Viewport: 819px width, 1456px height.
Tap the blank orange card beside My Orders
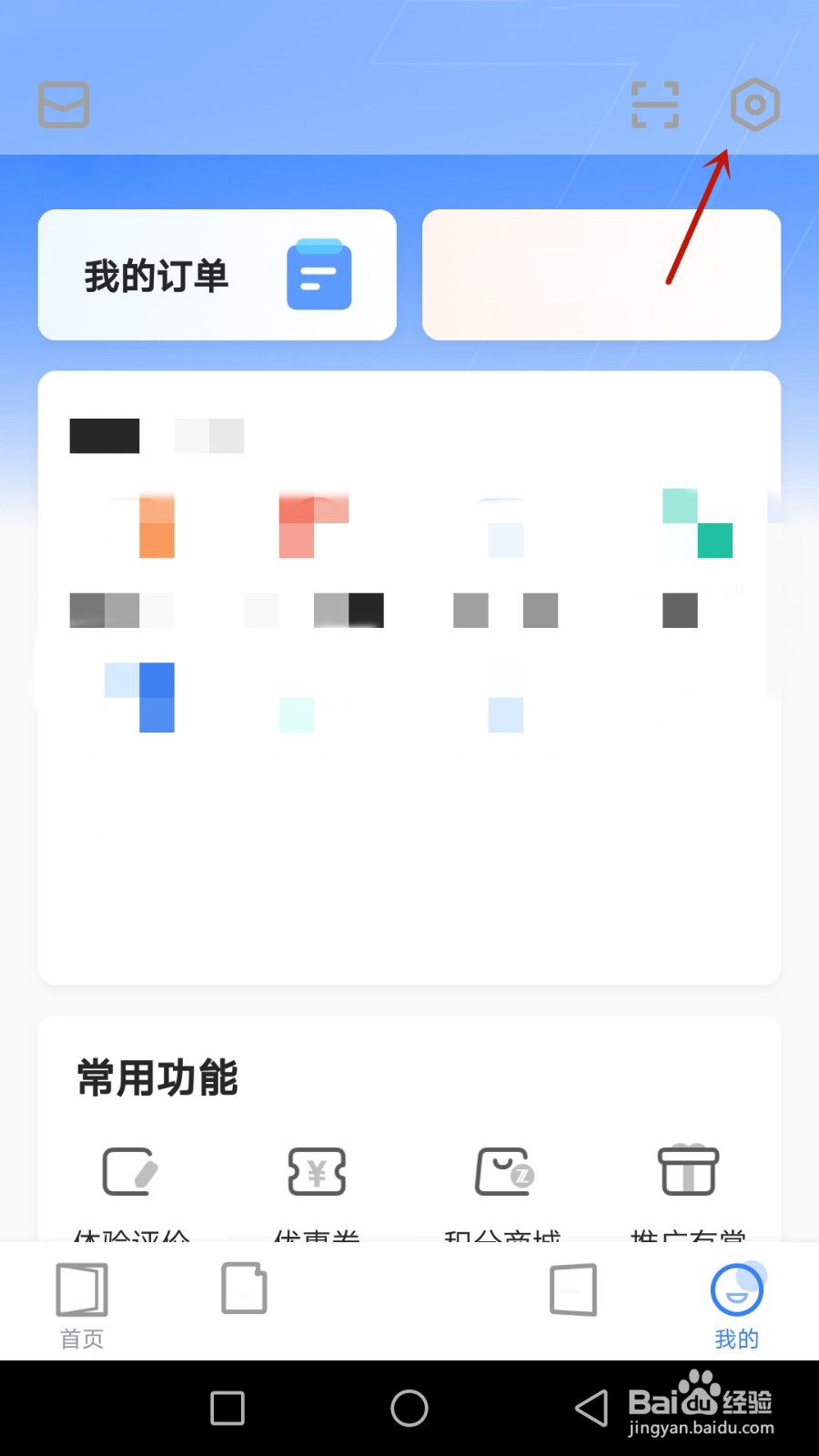(601, 274)
